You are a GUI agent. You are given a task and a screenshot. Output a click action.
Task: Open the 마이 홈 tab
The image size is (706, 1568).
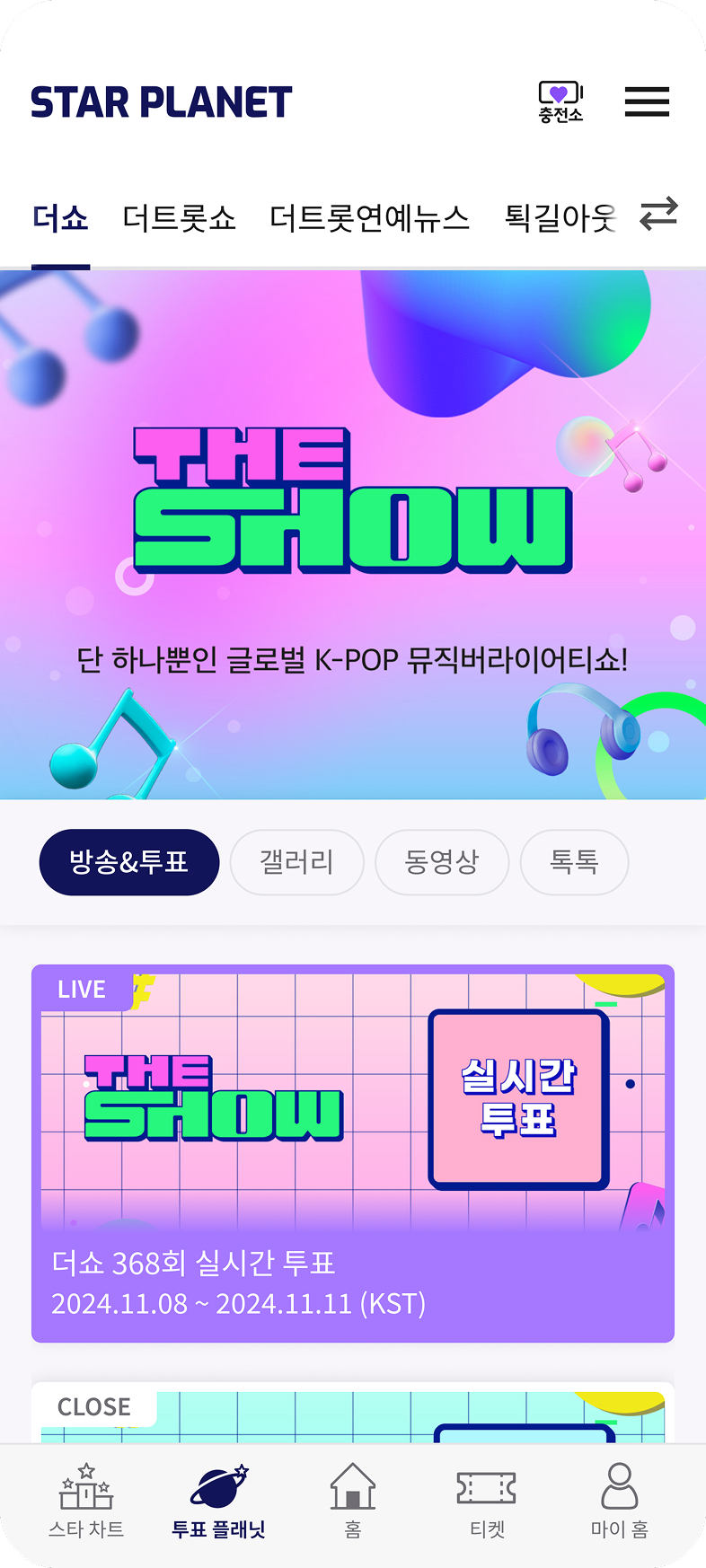[x=619, y=1502]
